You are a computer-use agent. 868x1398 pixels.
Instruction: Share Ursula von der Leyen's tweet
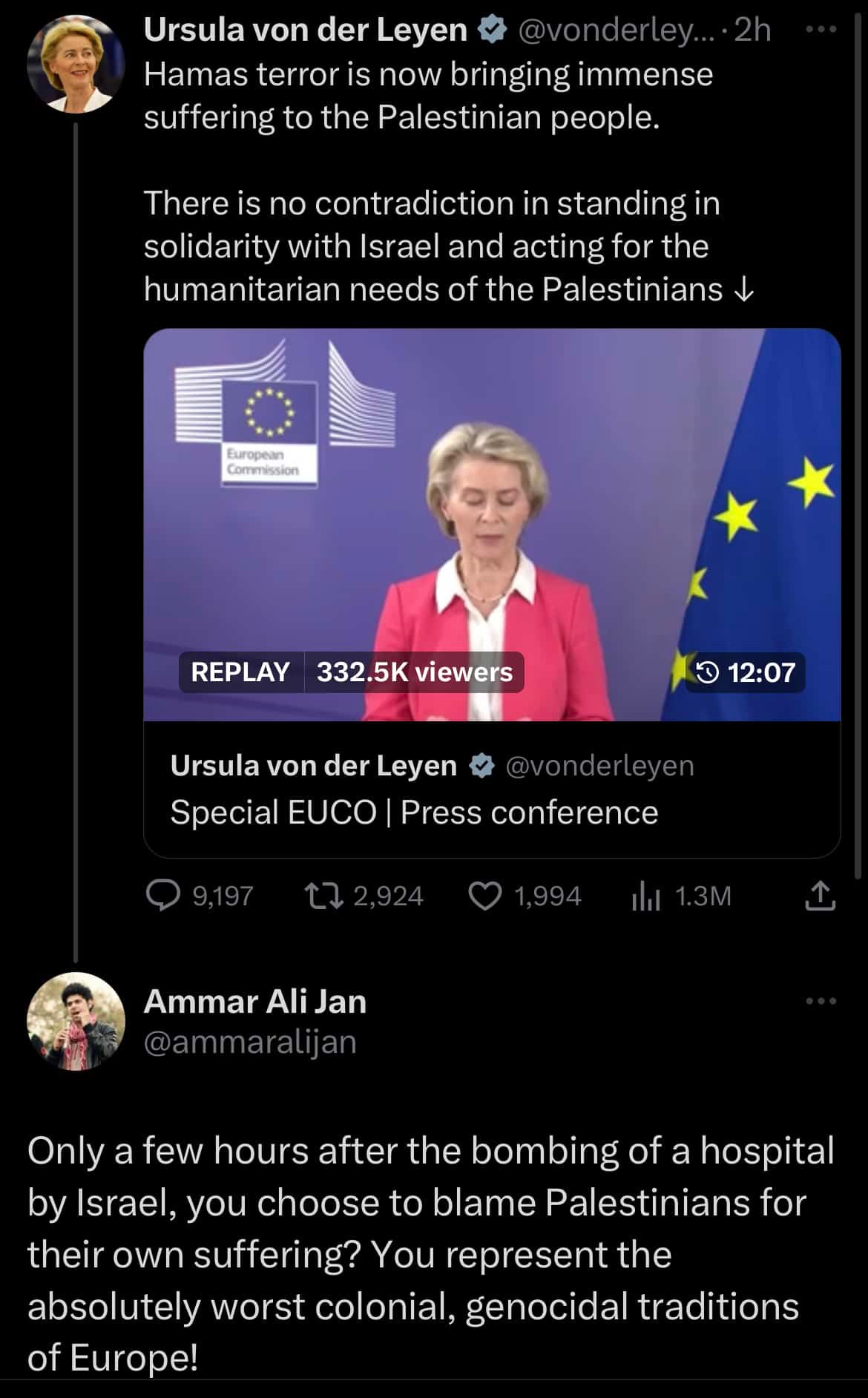click(x=821, y=896)
